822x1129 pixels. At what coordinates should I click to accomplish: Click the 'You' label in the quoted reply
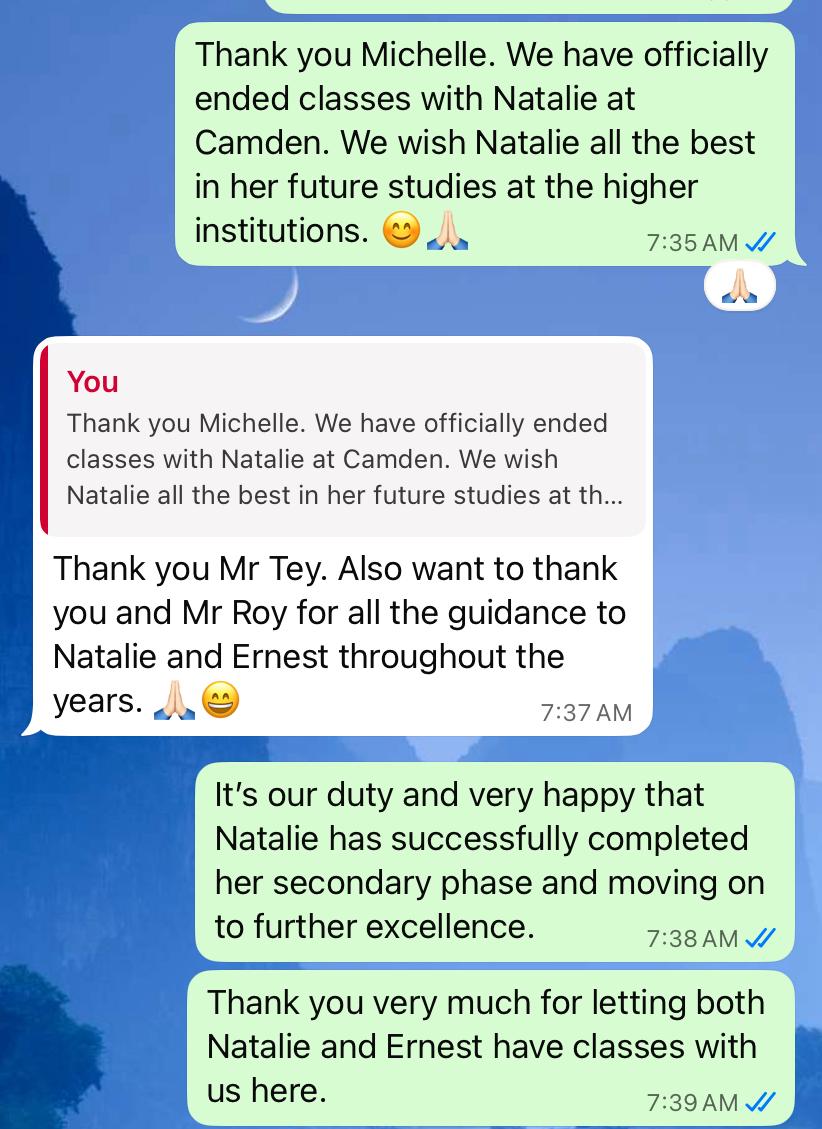[x=92, y=382]
